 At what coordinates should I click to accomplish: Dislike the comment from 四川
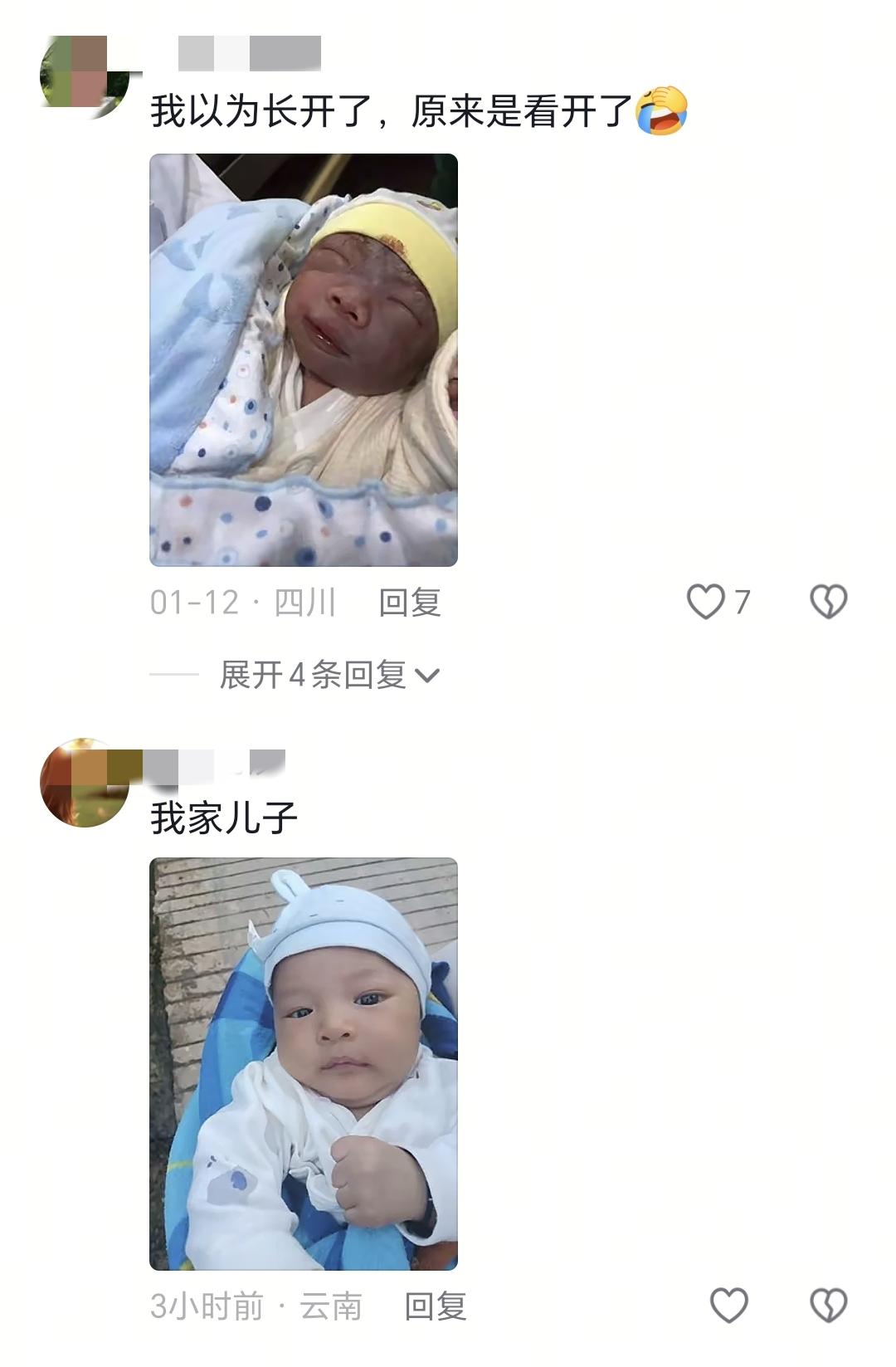(827, 602)
